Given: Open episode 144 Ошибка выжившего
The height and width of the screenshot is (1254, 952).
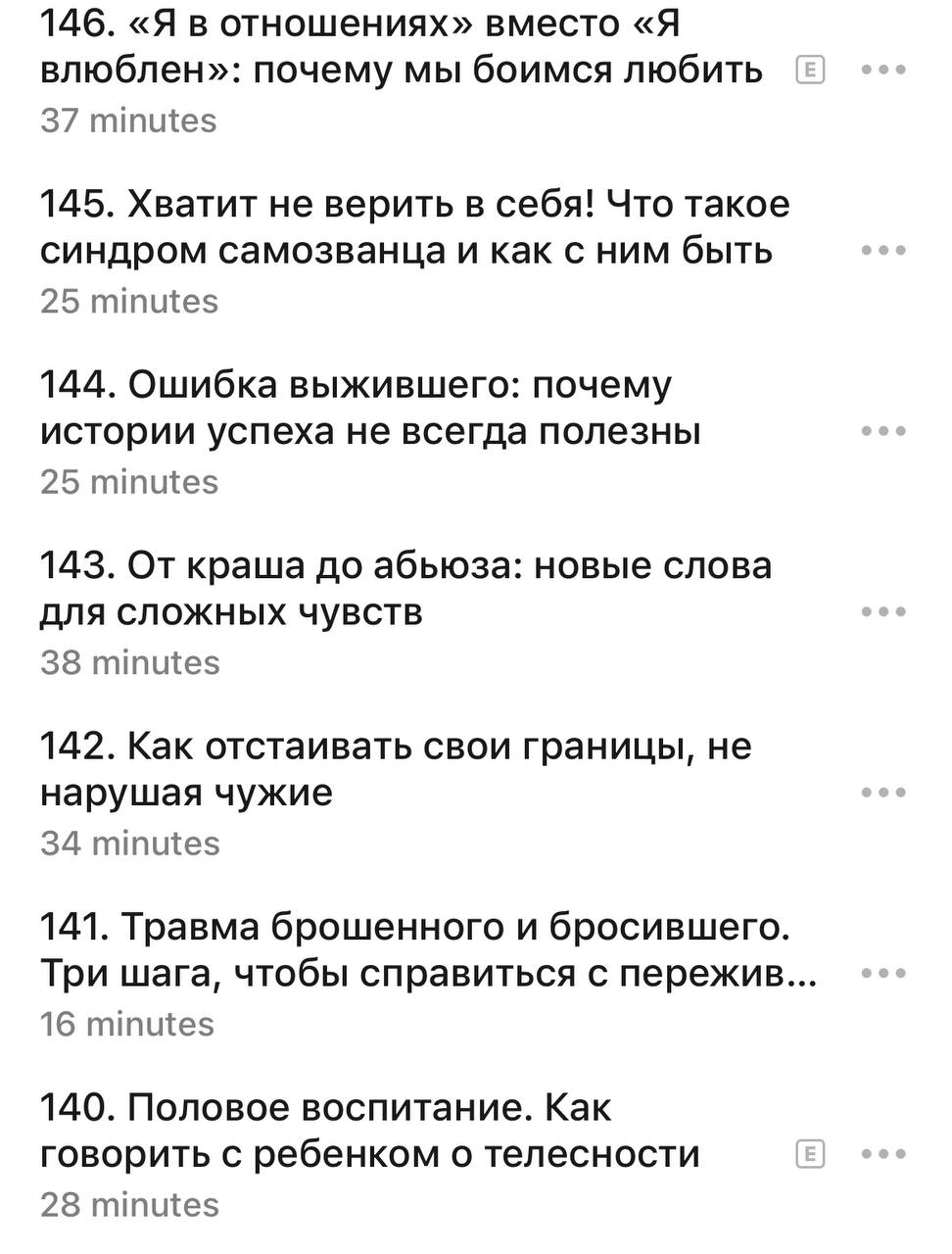Looking at the screenshot, I should click(370, 409).
